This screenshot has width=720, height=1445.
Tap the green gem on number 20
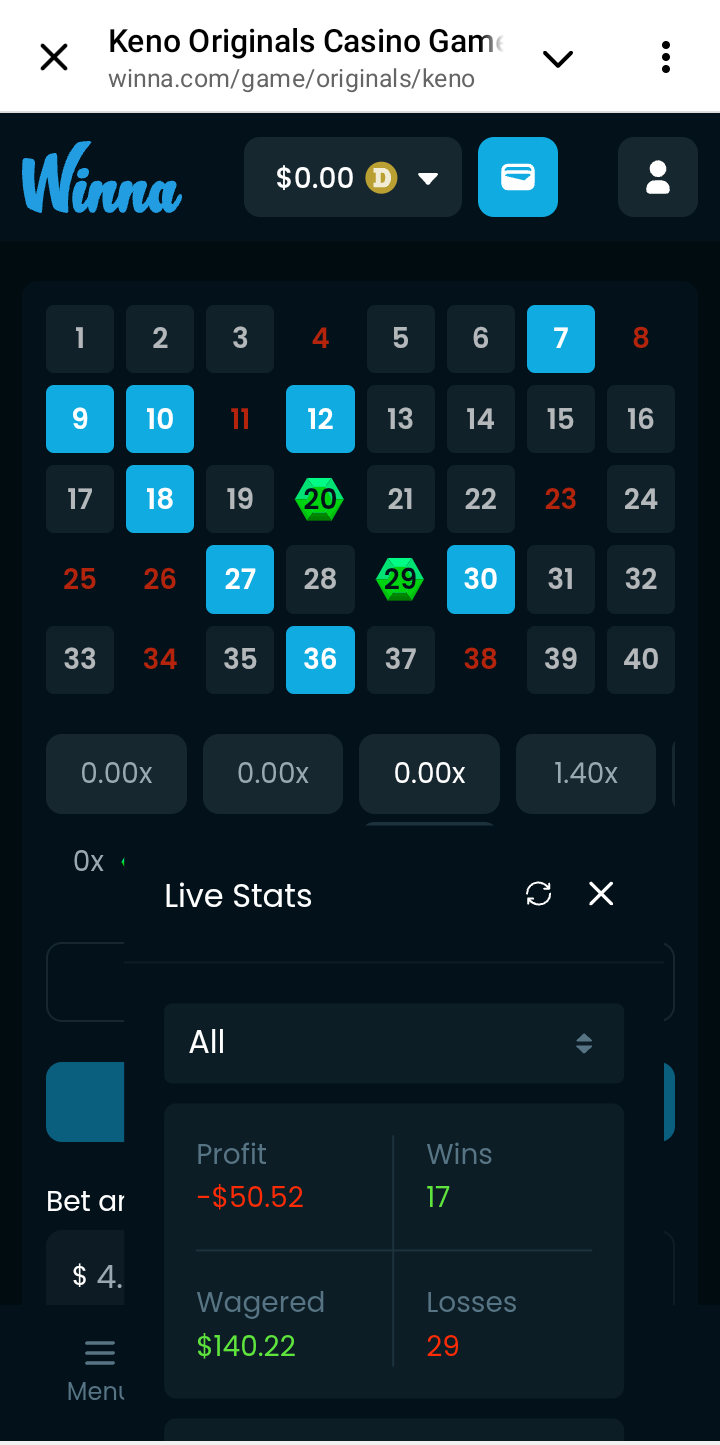click(320, 499)
